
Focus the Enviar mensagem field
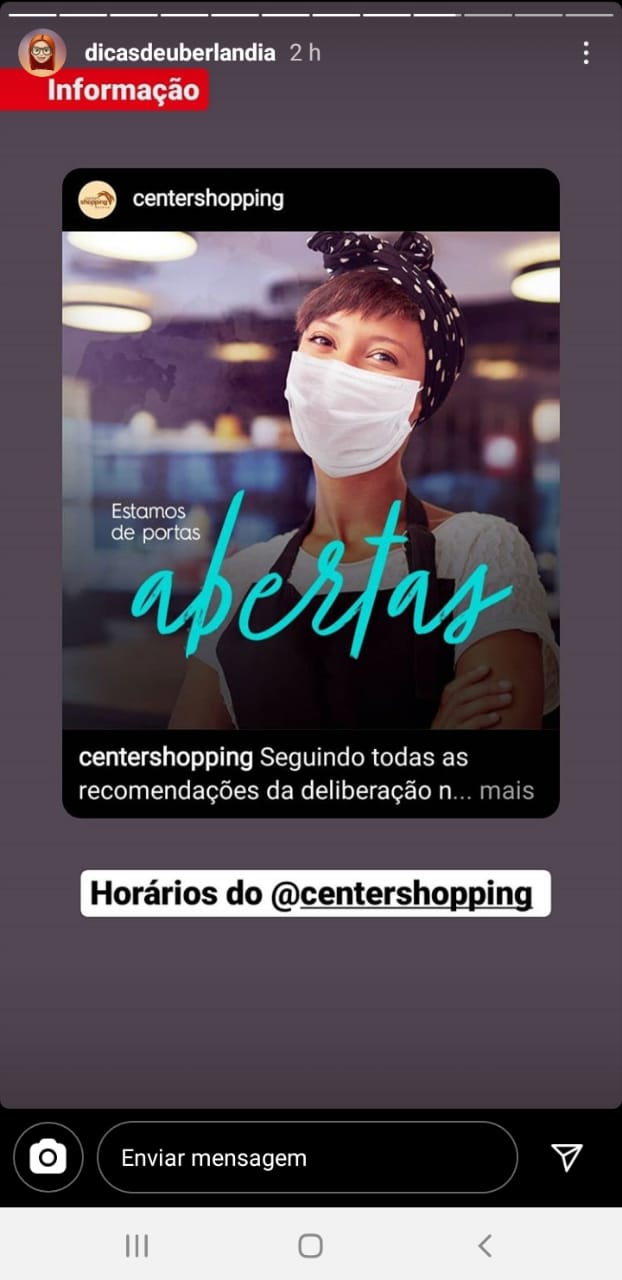[x=307, y=1158]
